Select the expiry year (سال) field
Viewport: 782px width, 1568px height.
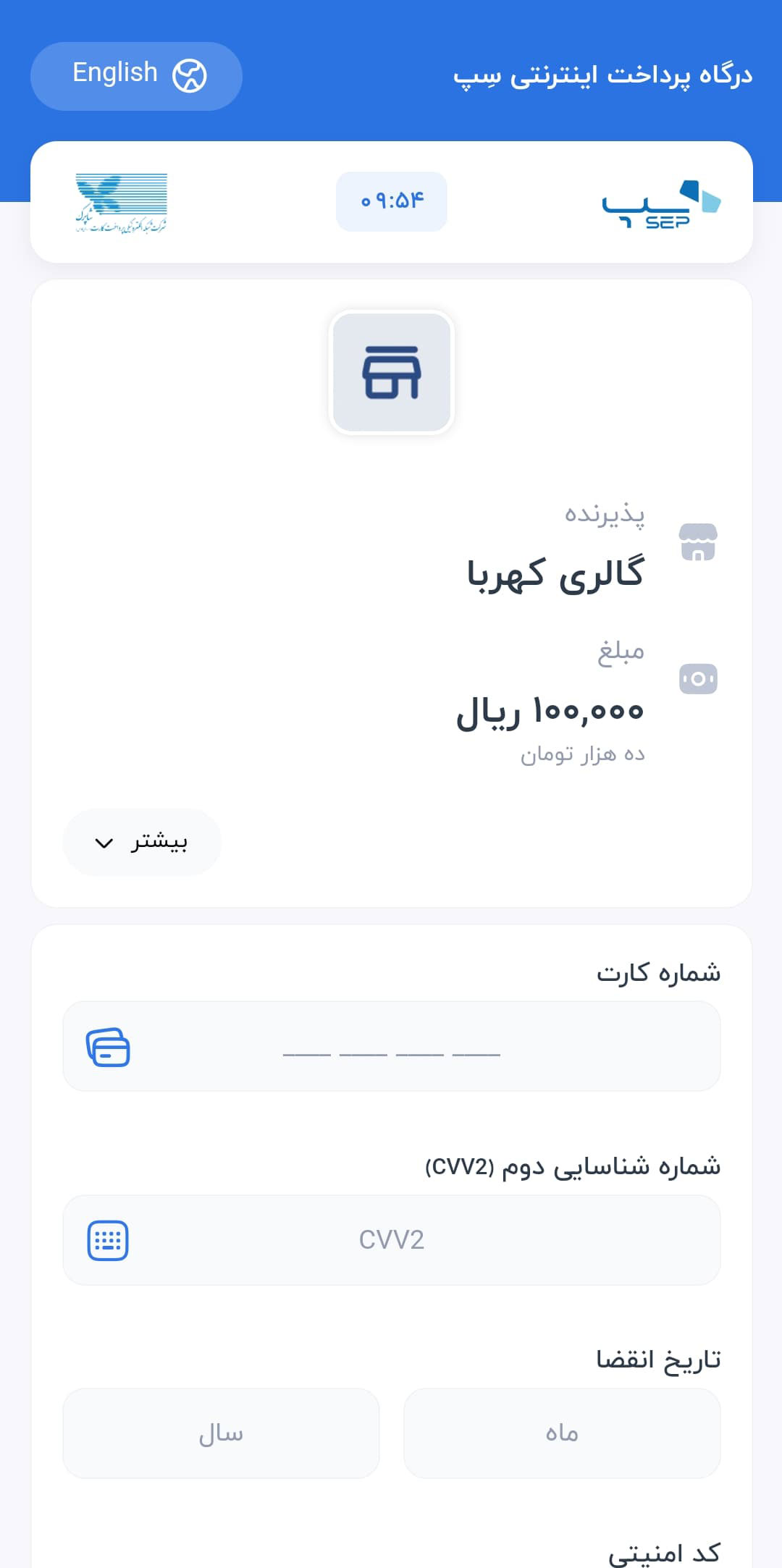221,1433
